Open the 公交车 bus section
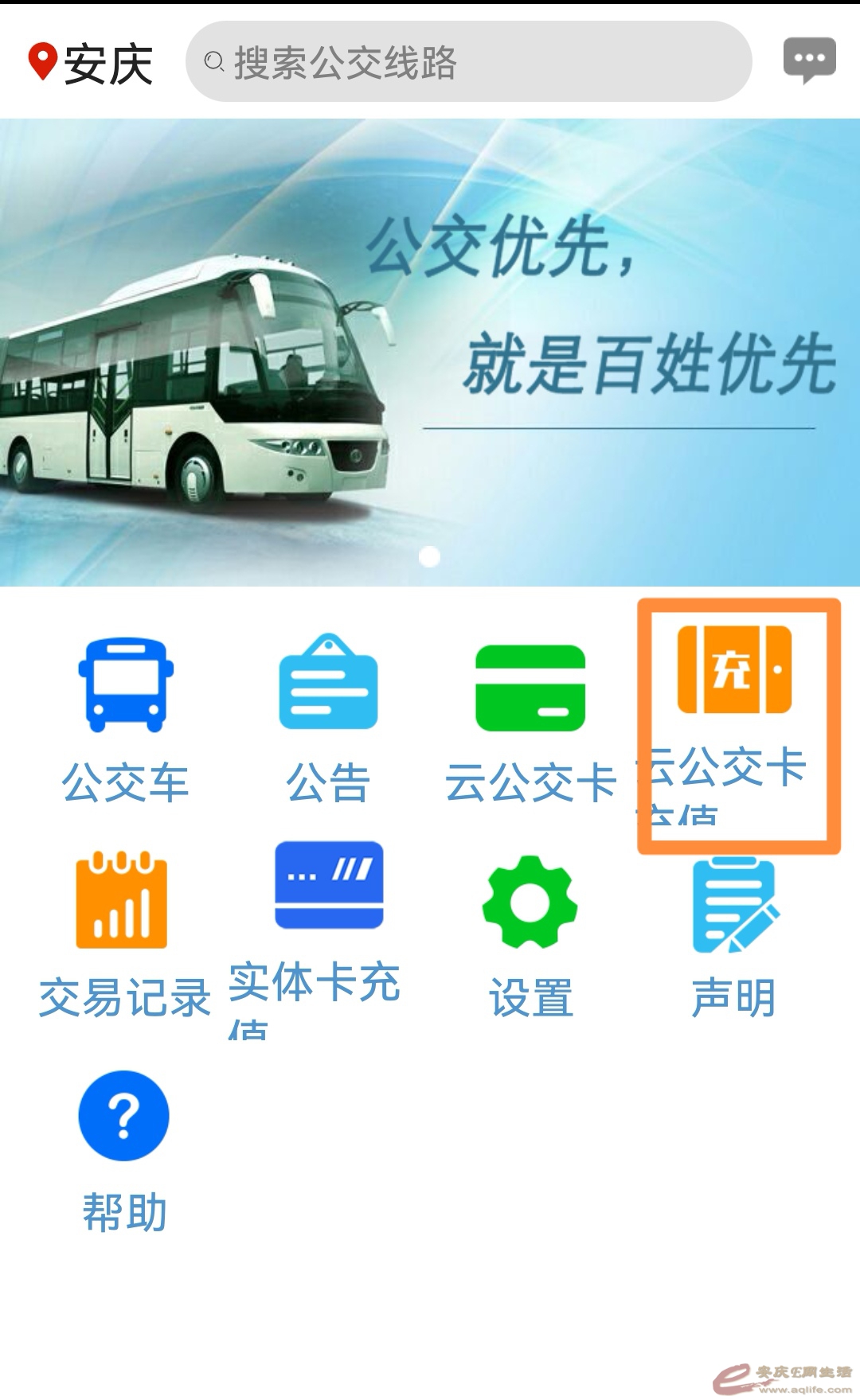Viewport: 860px width, 1400px height. point(126,716)
